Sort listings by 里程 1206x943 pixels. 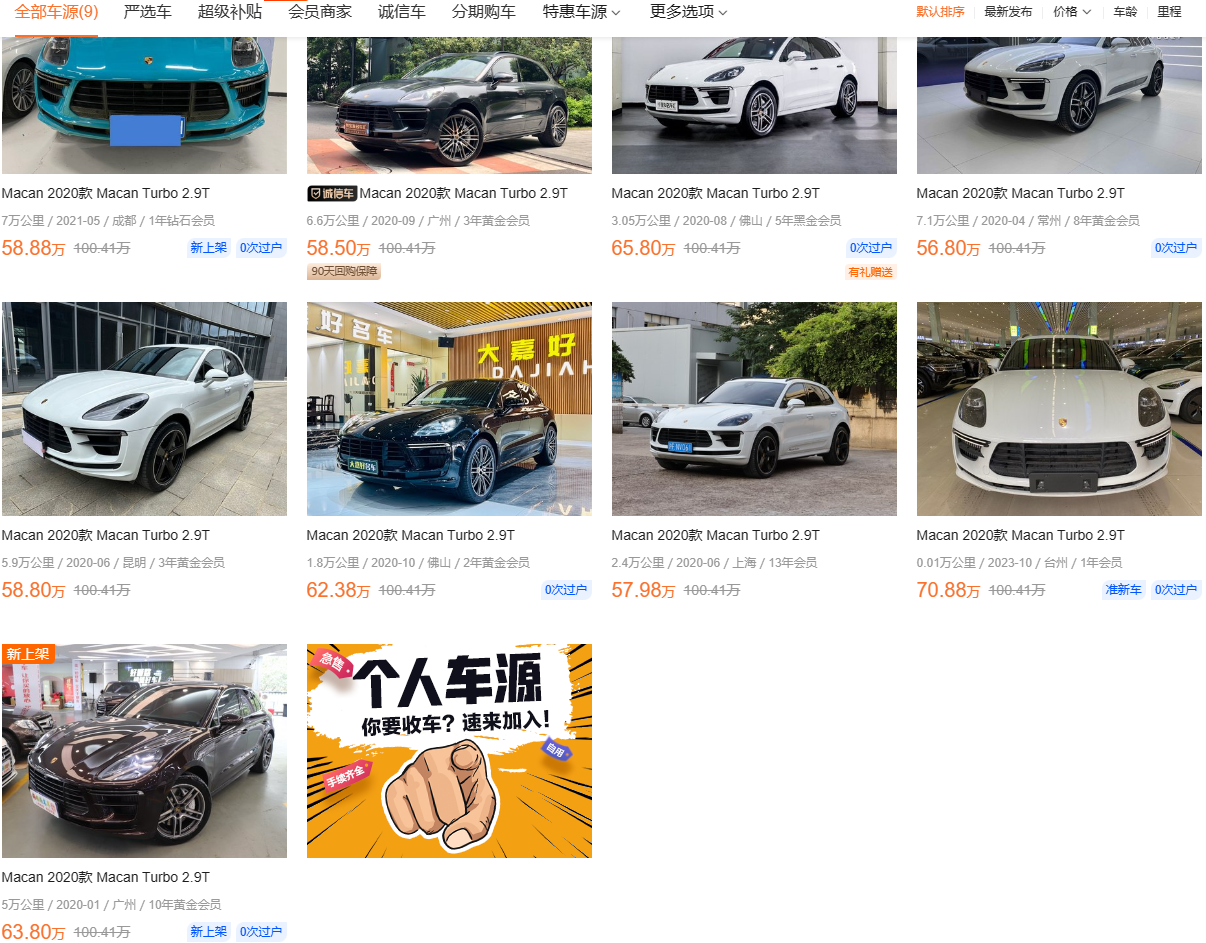pos(1169,12)
